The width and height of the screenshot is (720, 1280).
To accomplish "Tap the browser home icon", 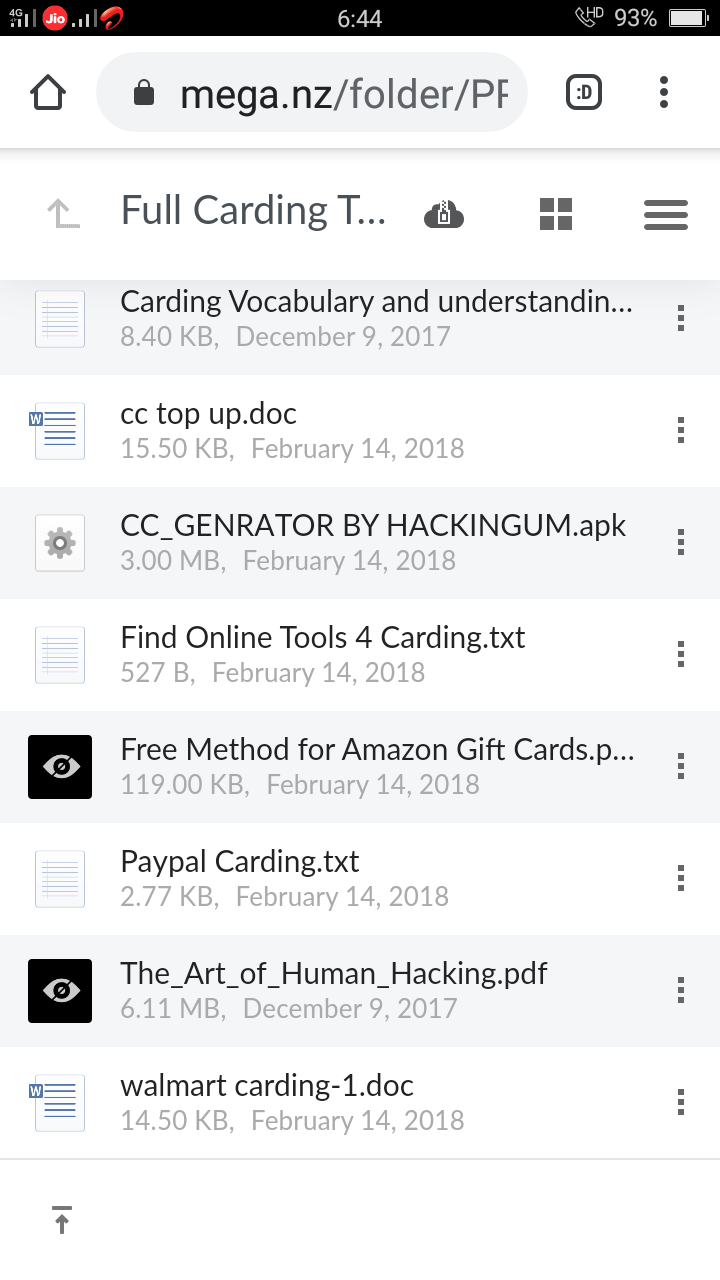I will [48, 93].
